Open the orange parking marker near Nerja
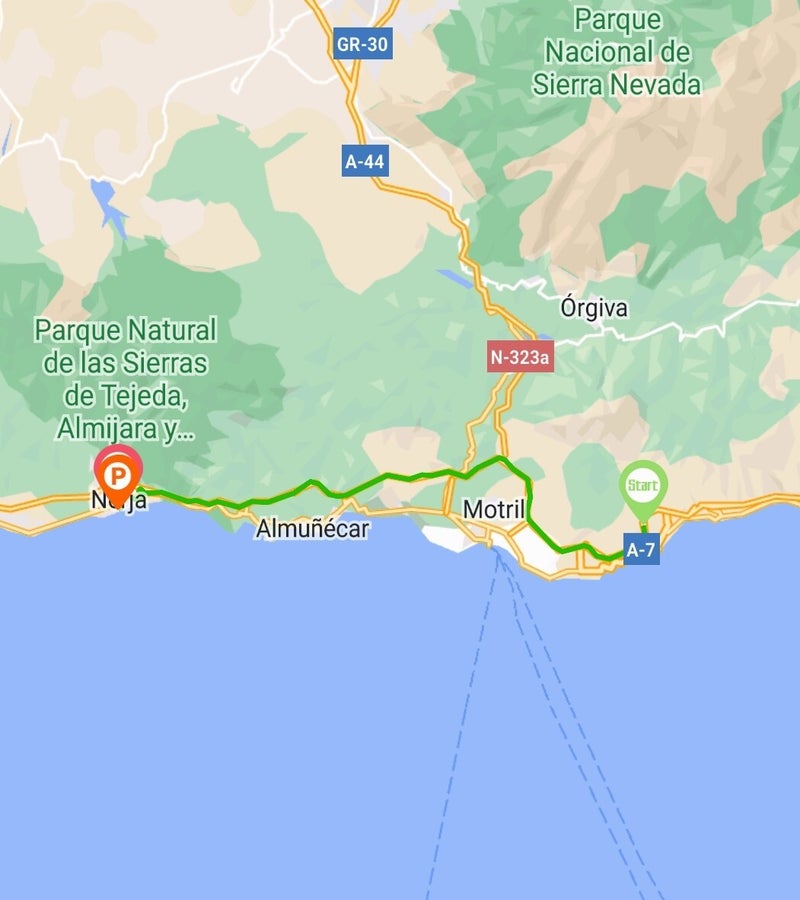 coord(117,475)
